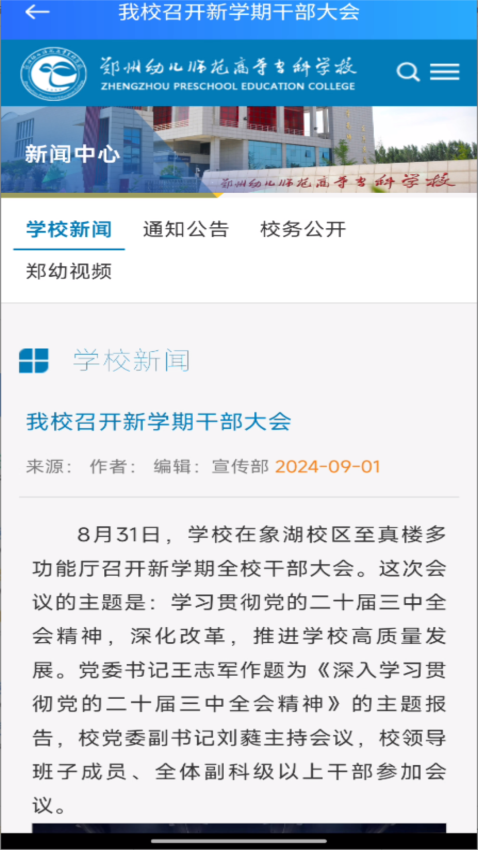Screen dimensions: 478x850
Task: Go back using the top-left arrow
Action: (37, 12)
